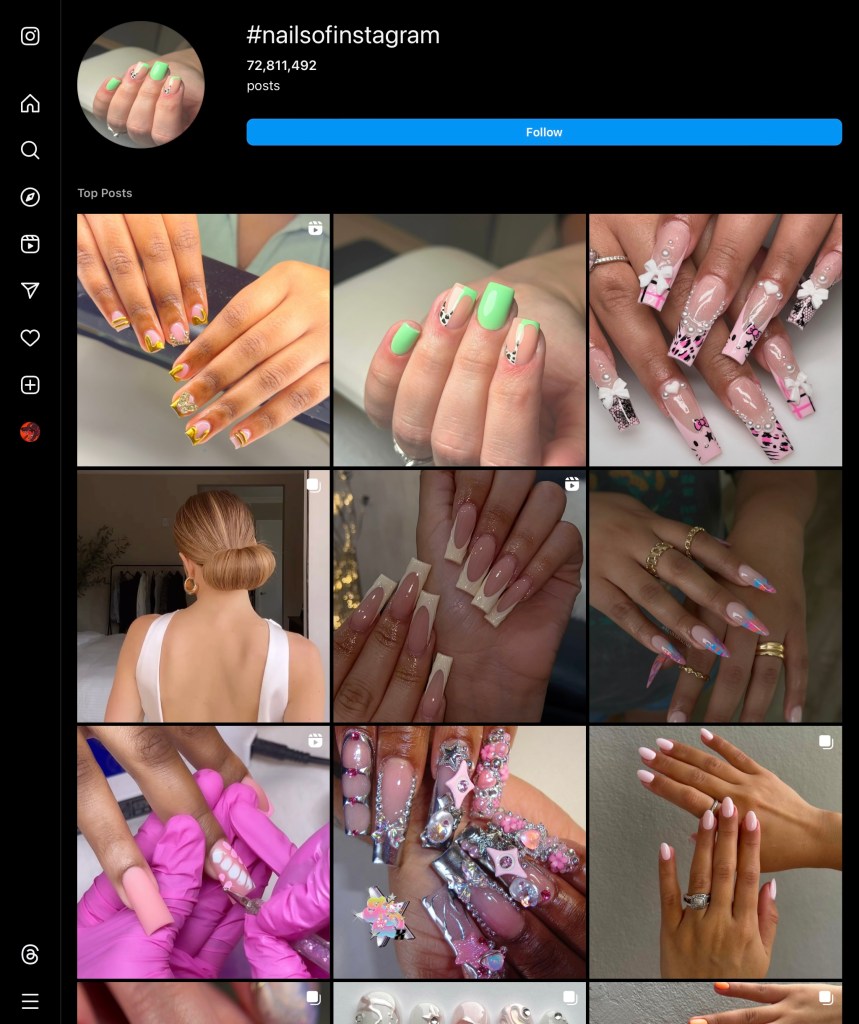
Task: Open direct messages
Action: point(30,291)
